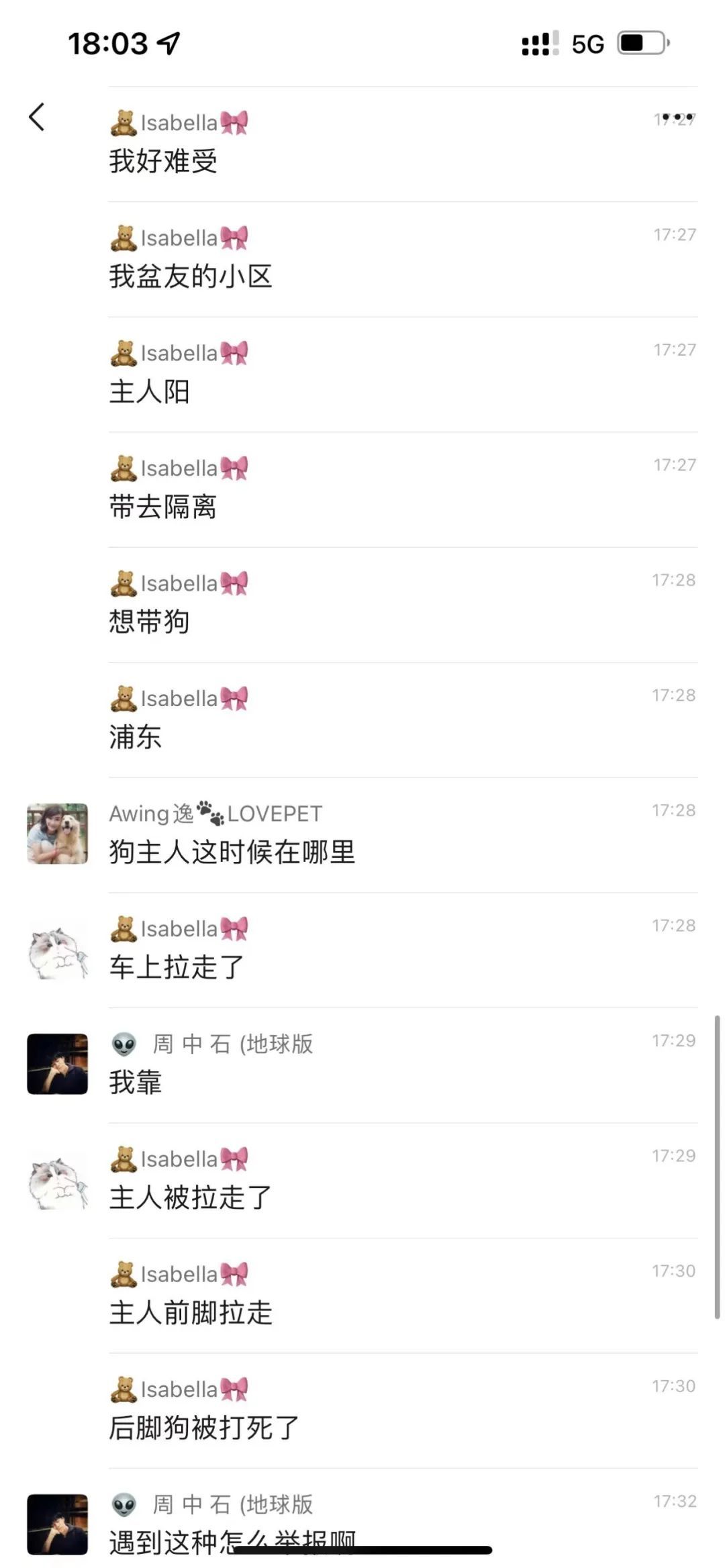
Task: Tap the message 浦东
Action: 134,738
